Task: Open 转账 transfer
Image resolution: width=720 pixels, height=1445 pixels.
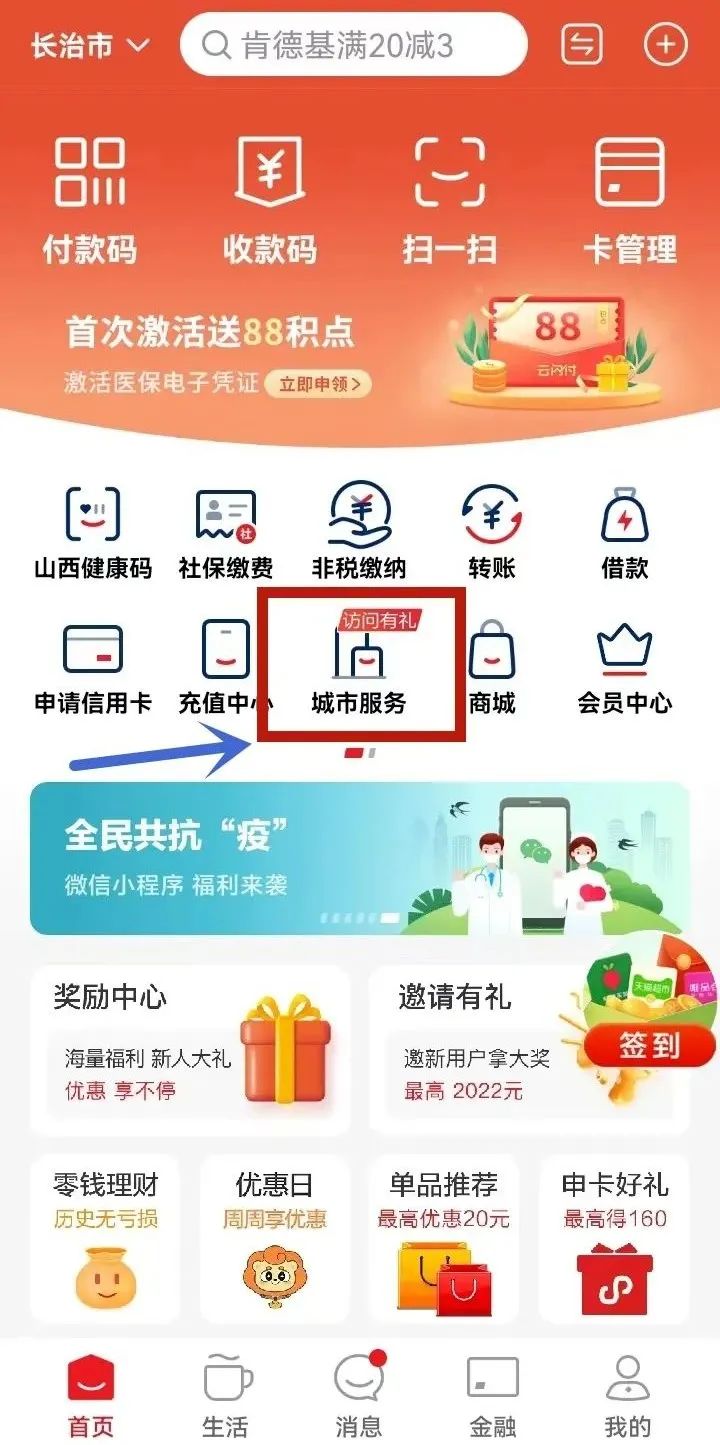Action: [491, 534]
